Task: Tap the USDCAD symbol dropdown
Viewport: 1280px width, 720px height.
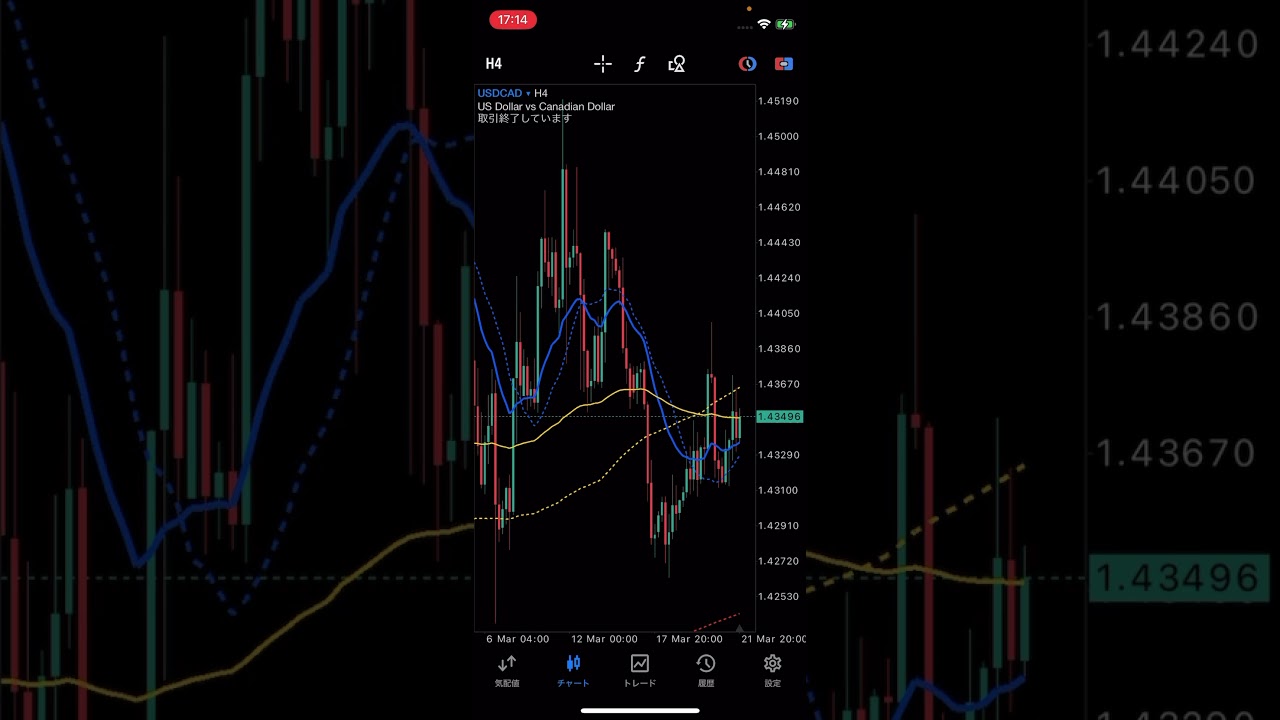Action: (503, 93)
